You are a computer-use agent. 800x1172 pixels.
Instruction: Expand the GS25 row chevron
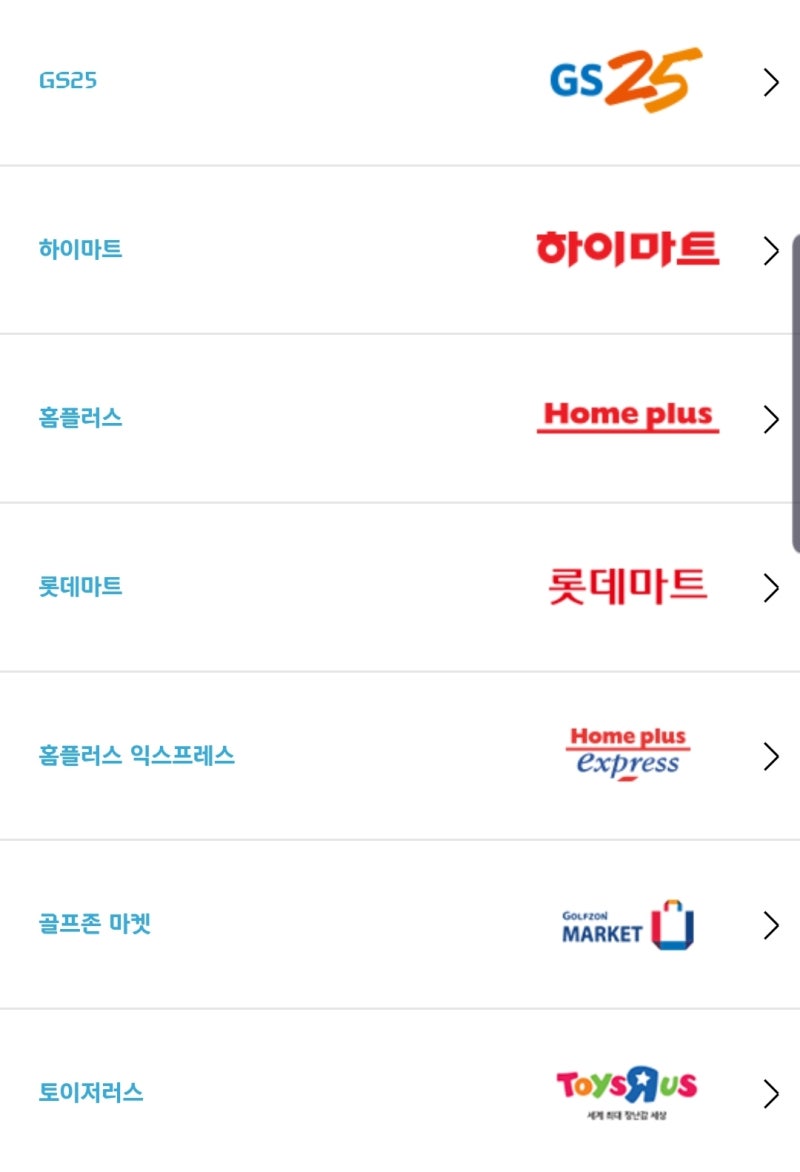pyautogui.click(x=769, y=82)
